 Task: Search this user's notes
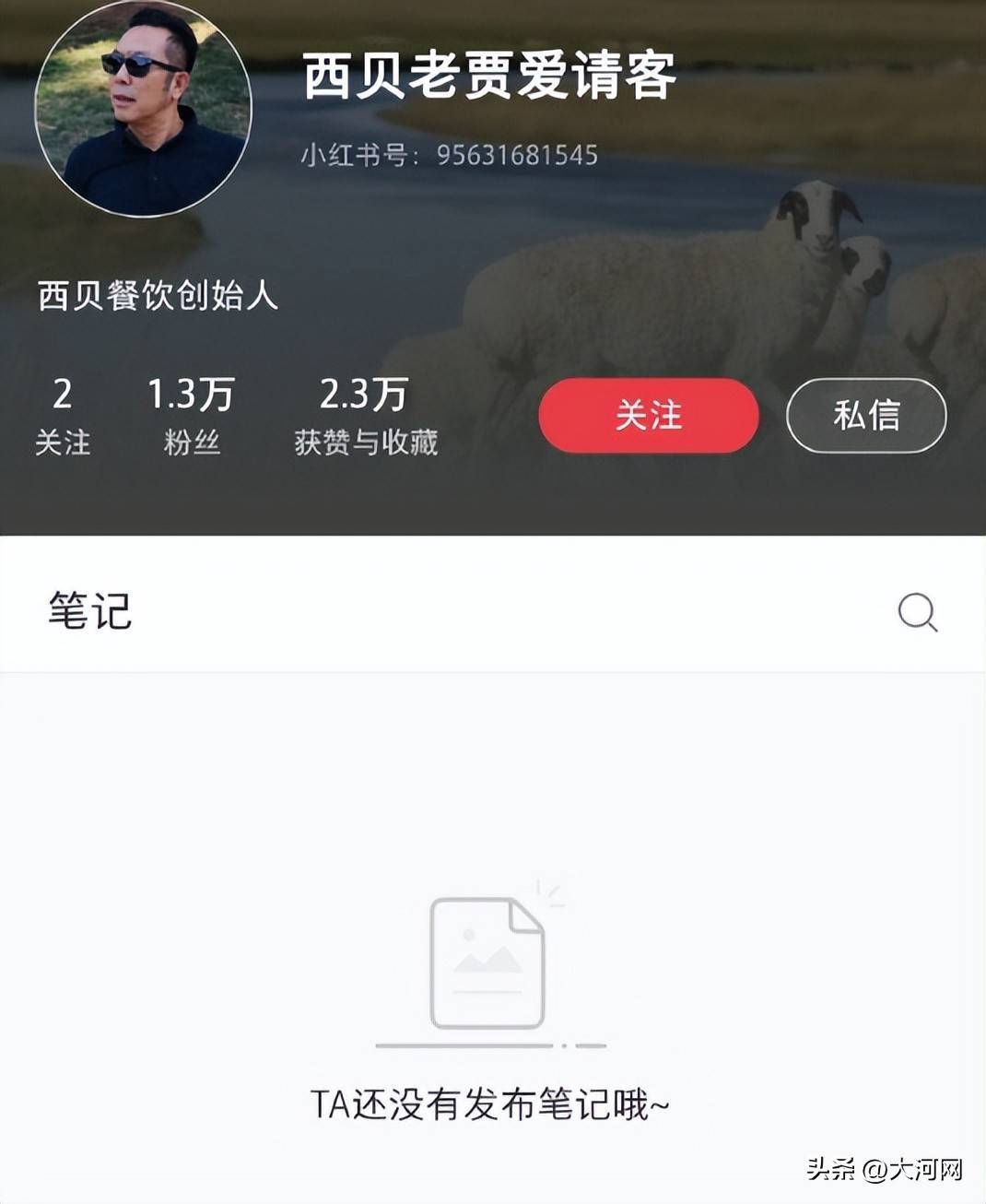point(917,612)
